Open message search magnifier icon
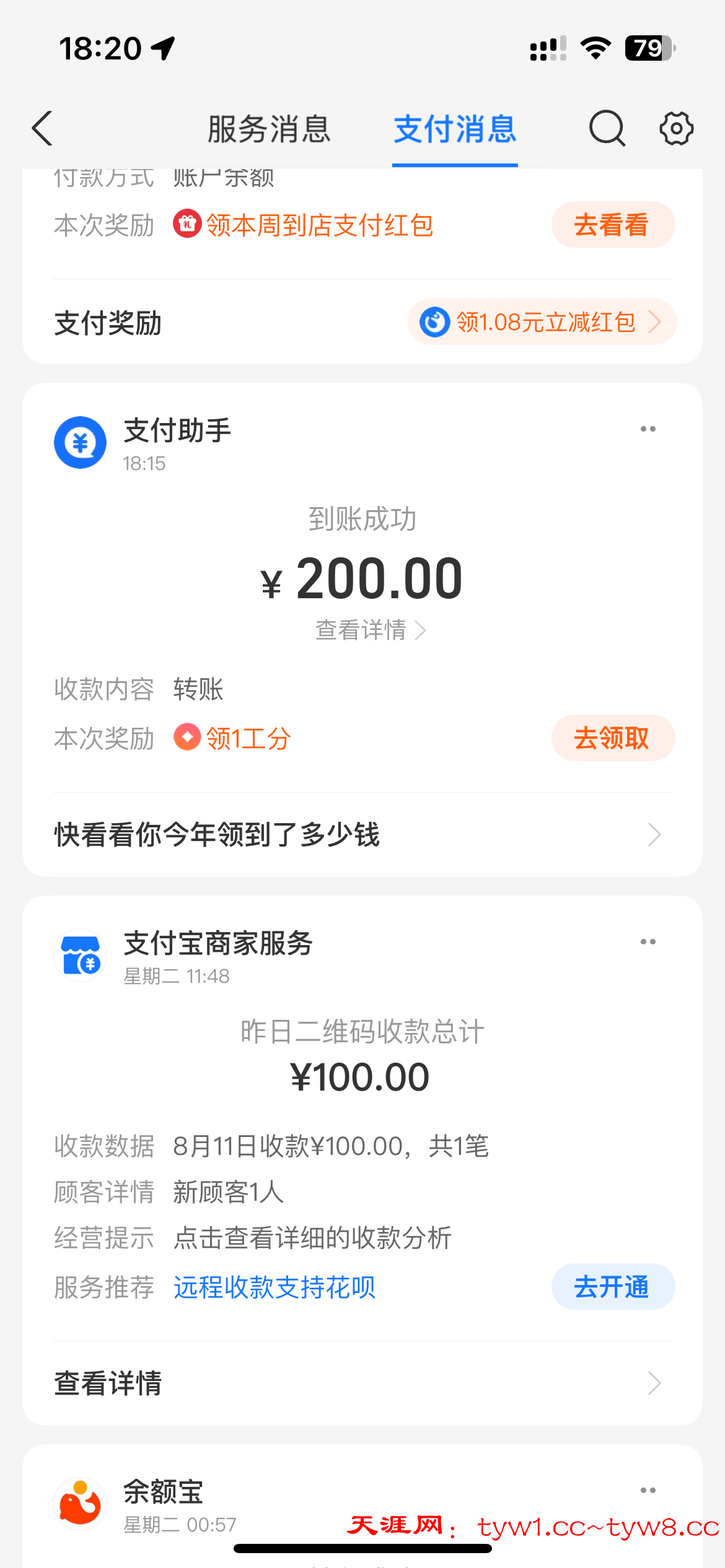Image resolution: width=725 pixels, height=1568 pixels. [x=607, y=129]
